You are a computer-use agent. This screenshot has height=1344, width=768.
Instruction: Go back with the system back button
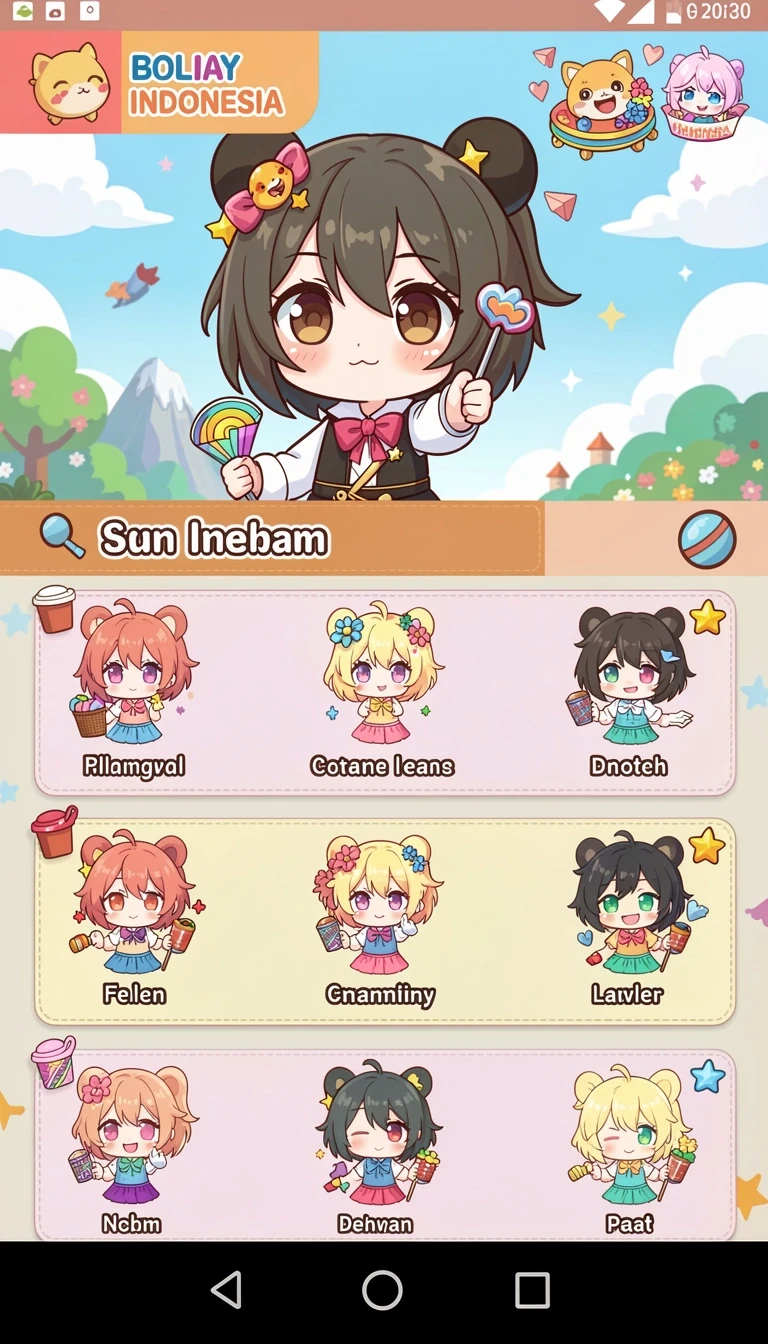(x=228, y=1290)
